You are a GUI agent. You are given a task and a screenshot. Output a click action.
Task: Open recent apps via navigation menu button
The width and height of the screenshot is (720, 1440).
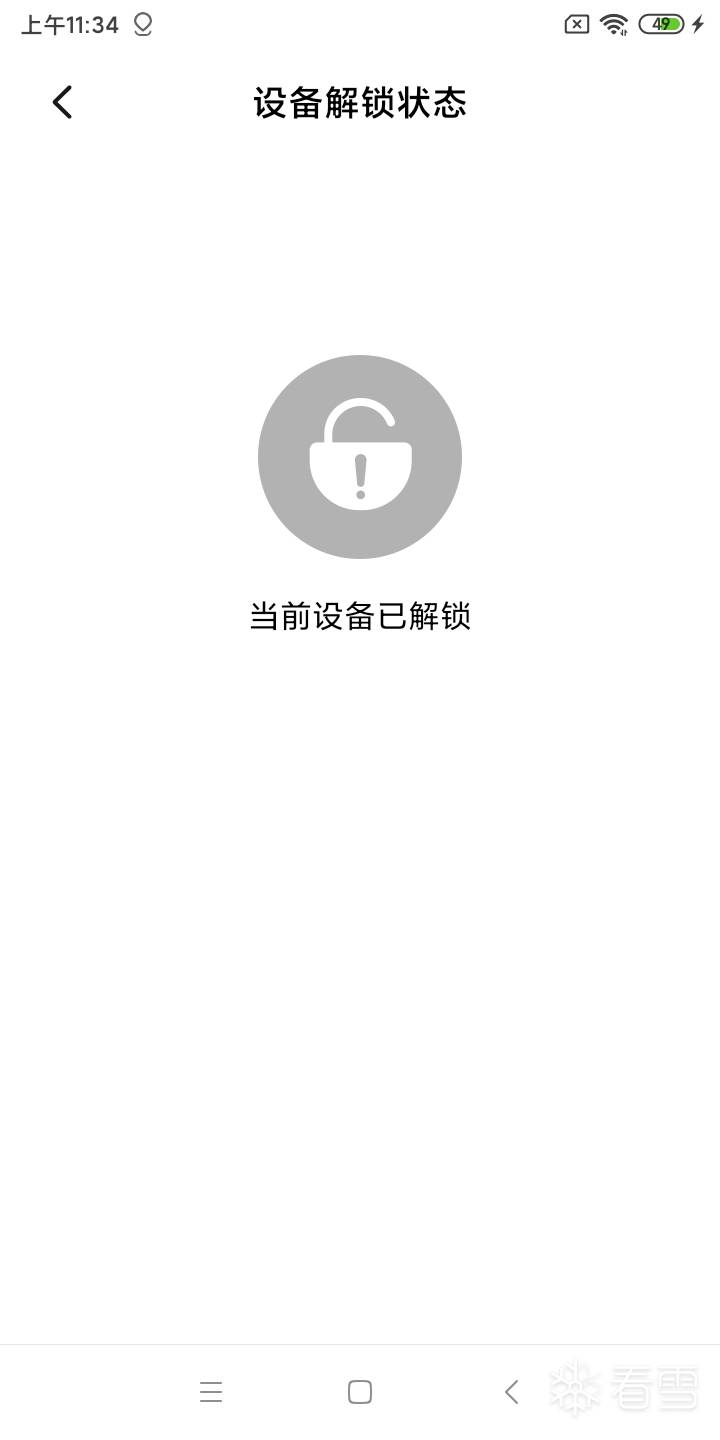[211, 1392]
